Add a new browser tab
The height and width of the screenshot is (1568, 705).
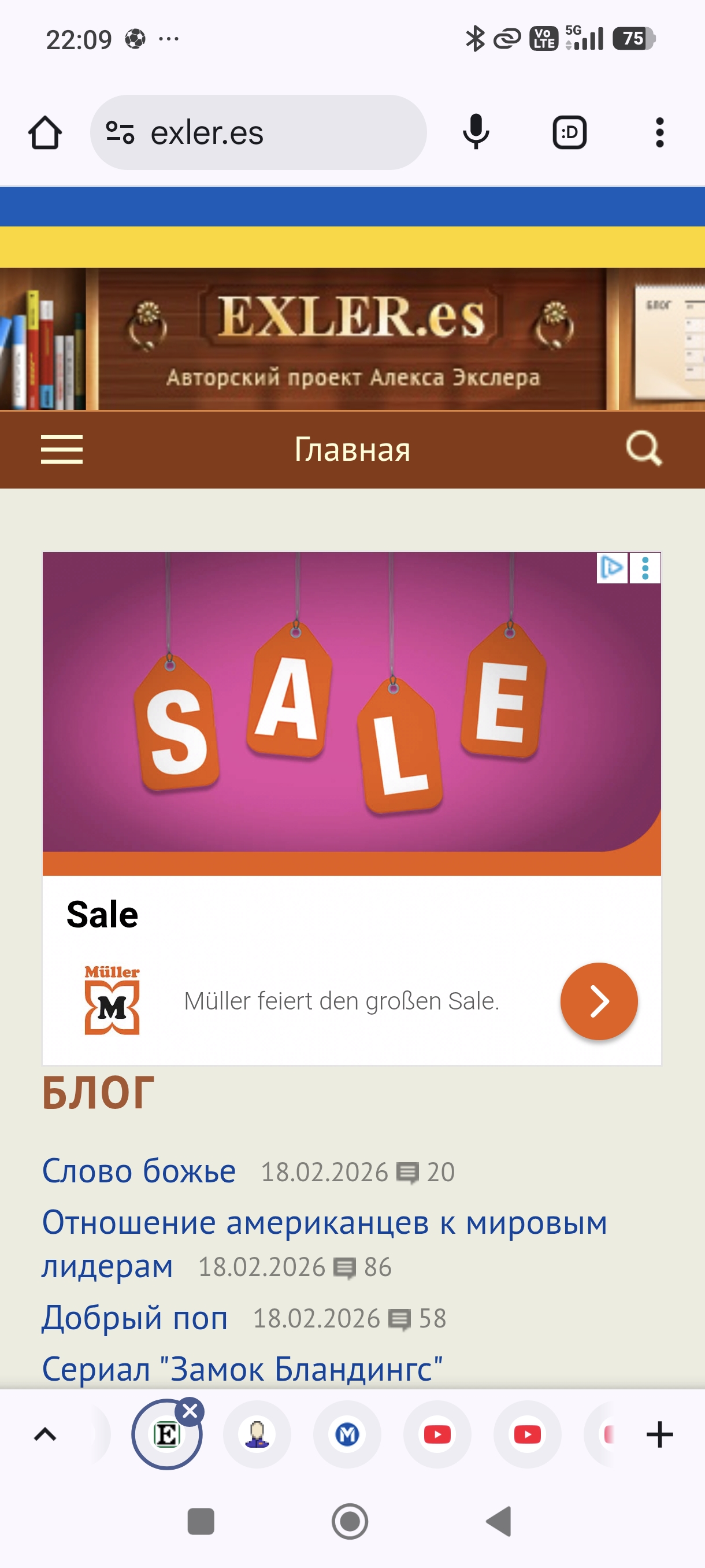pos(659,1434)
